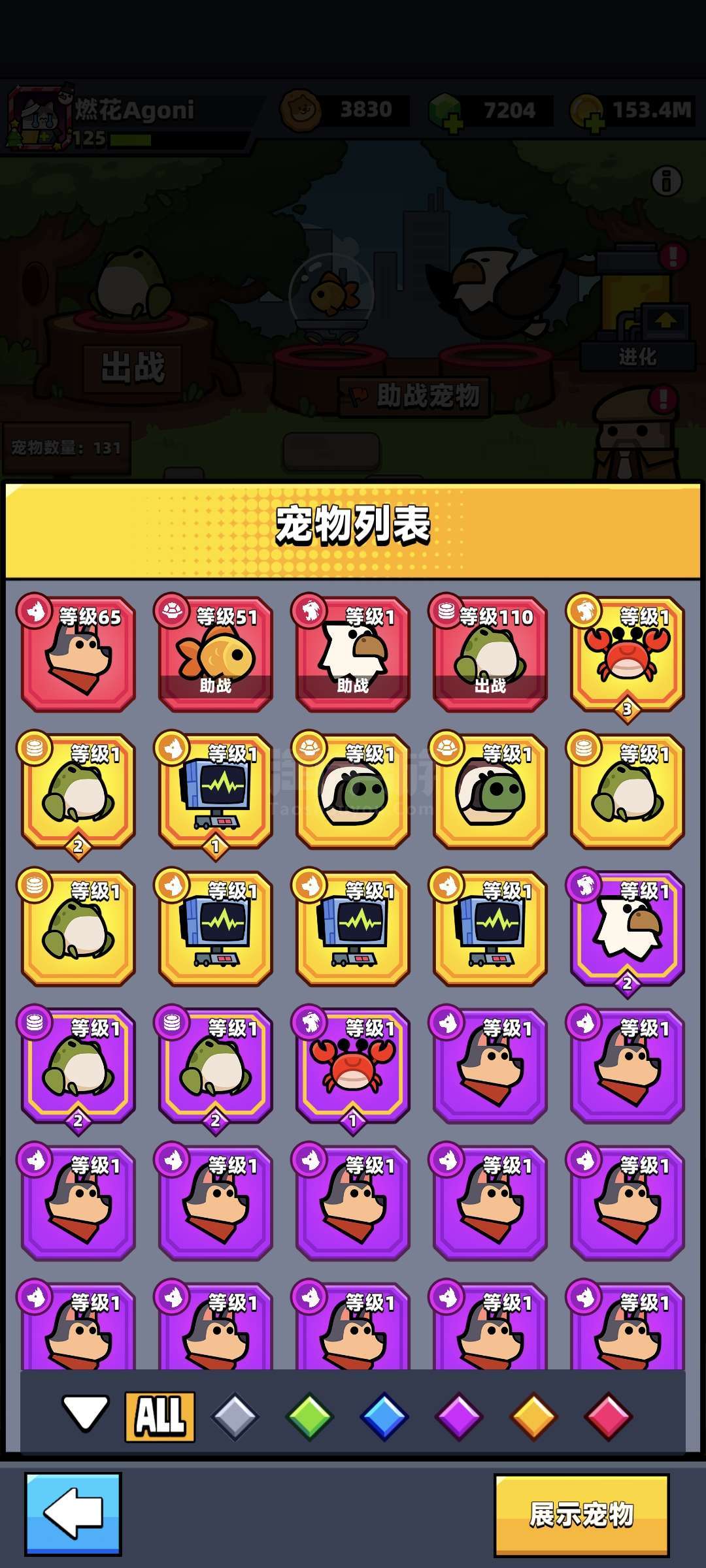706x1568 pixels.
Task: Filter pets by green gem rarity
Action: click(310, 1416)
